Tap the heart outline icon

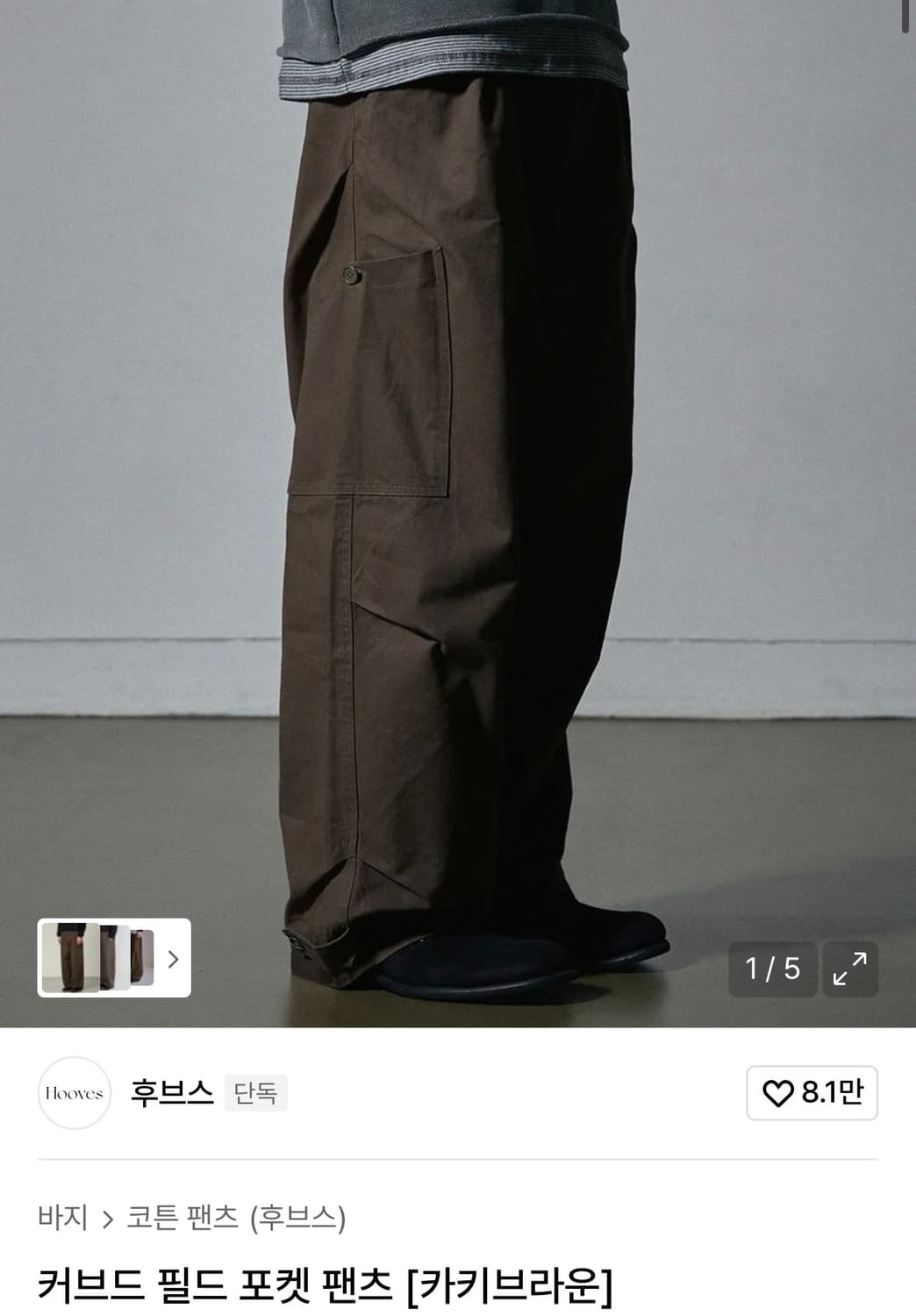pyautogui.click(x=780, y=1094)
